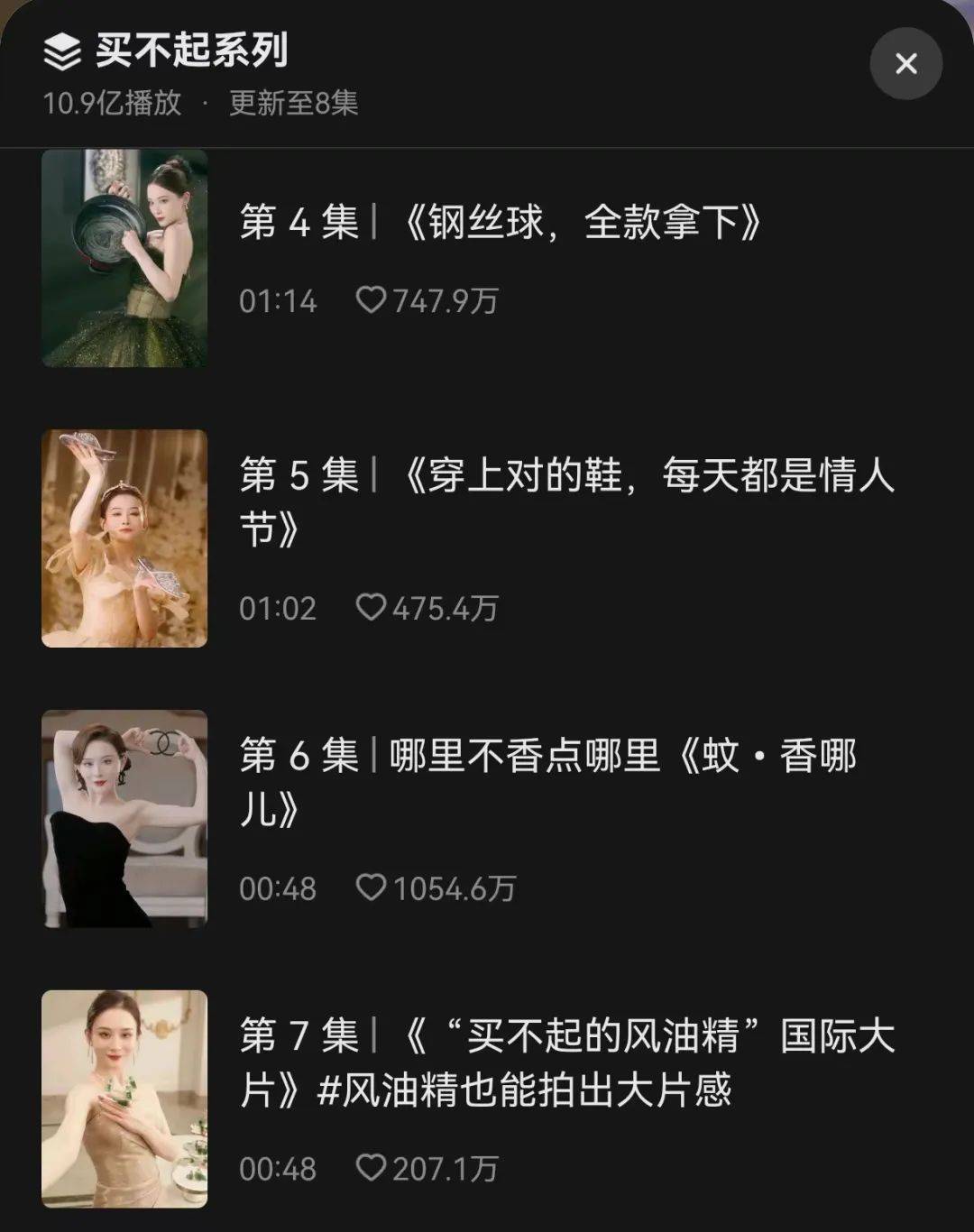Close the 买不起系列 playlist panel
Viewport: 974px width, 1232px height.
click(905, 63)
